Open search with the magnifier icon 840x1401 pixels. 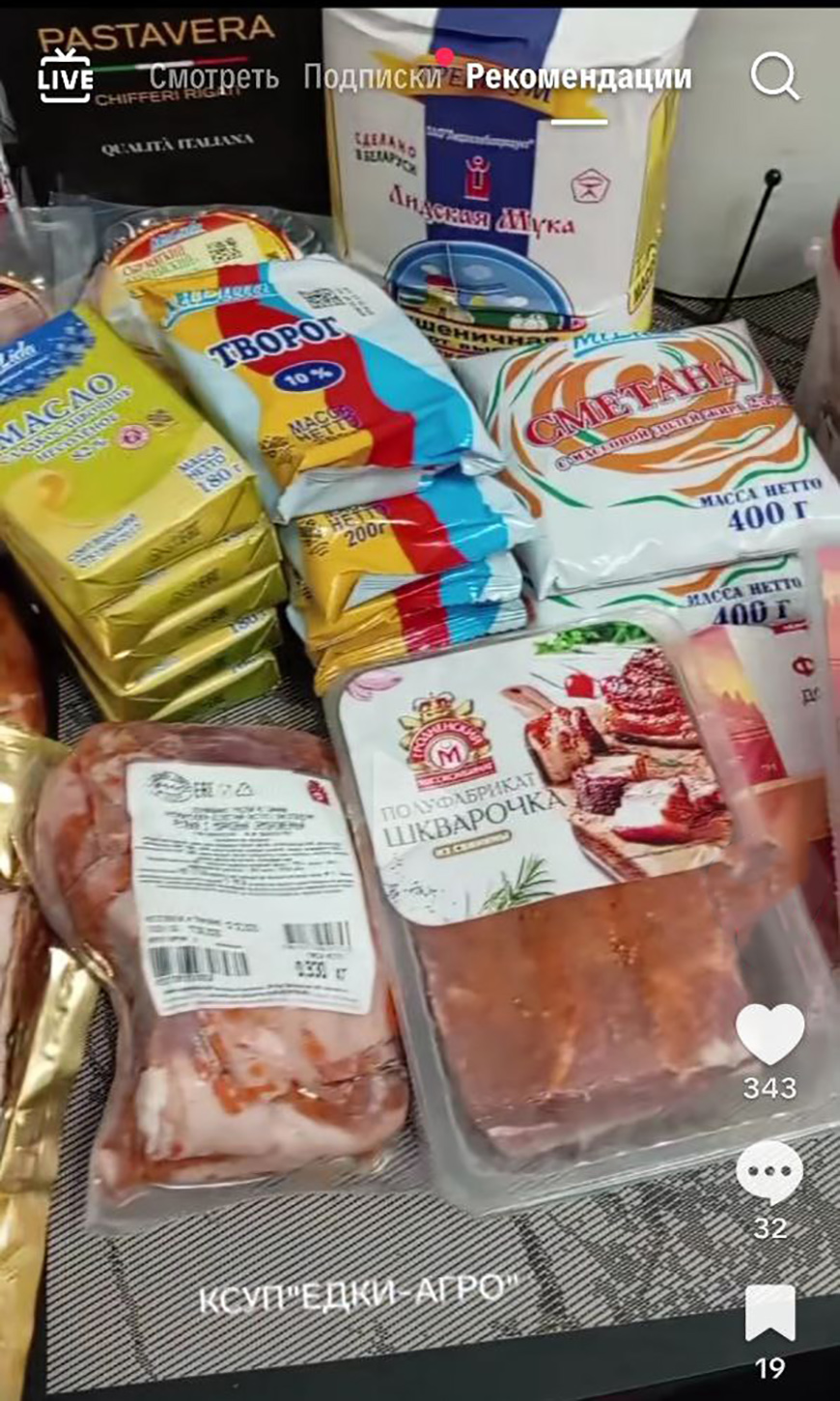(774, 76)
